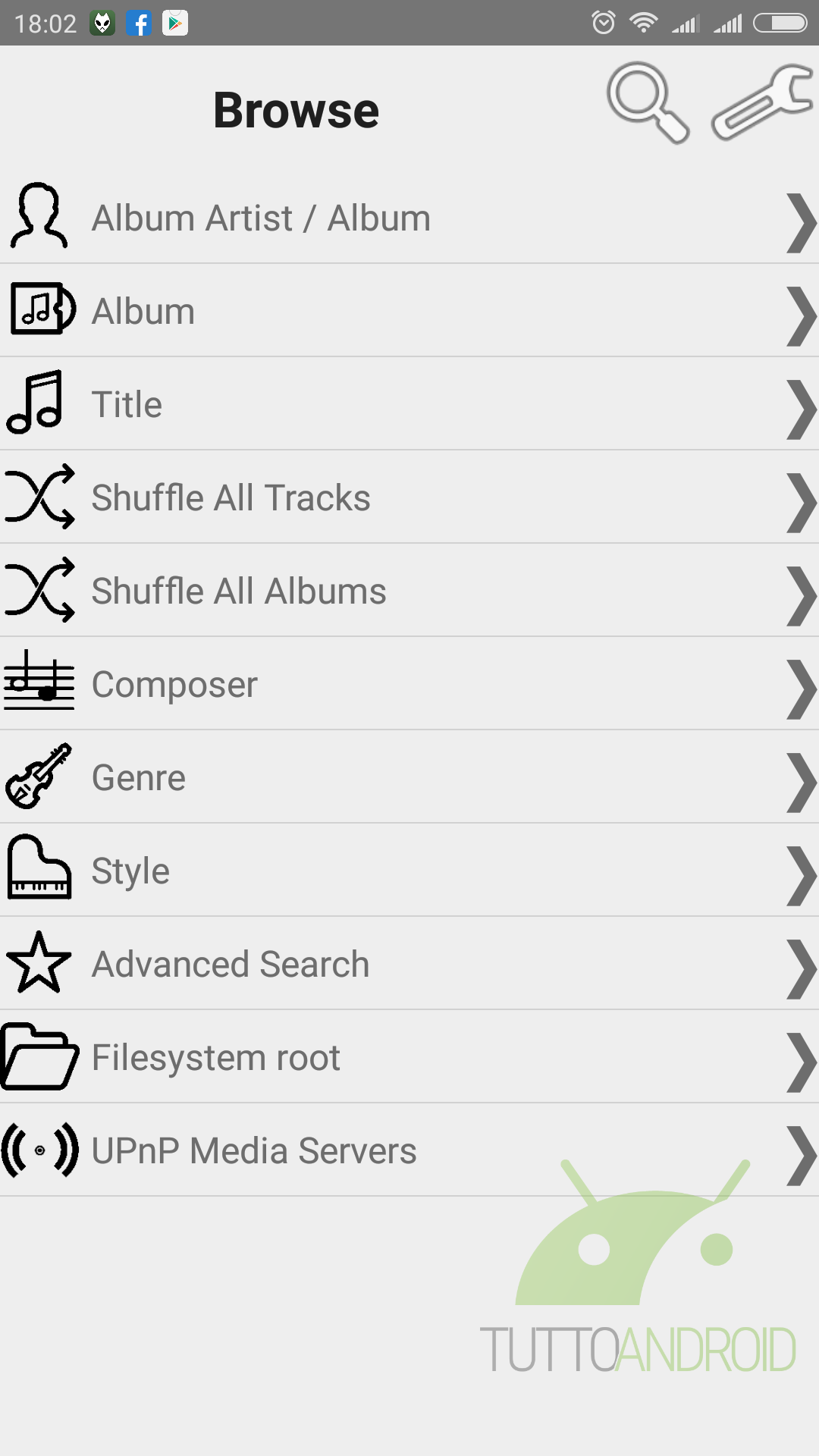Image resolution: width=819 pixels, height=1456 pixels.
Task: Browse music by Composer
Action: (x=409, y=684)
